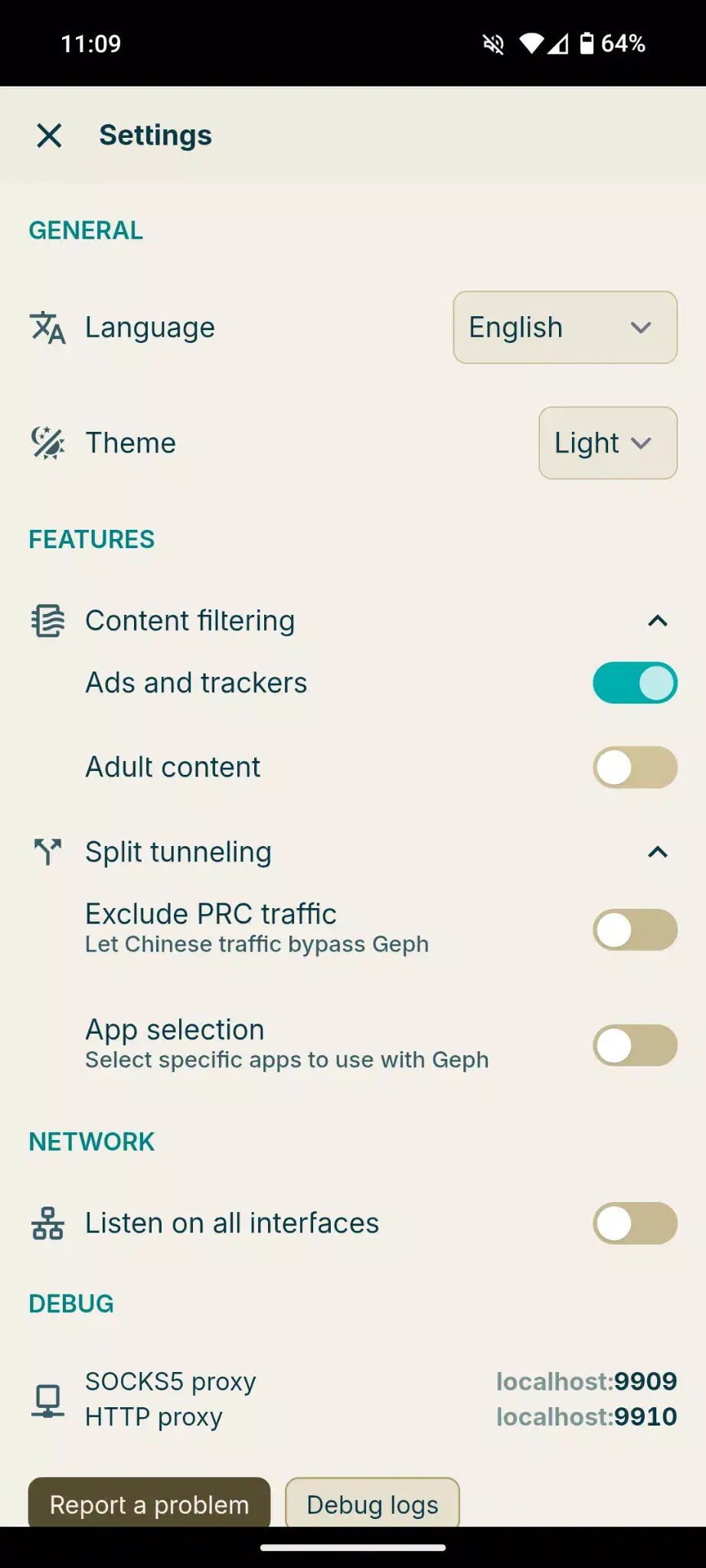Click the muted sound icon in status bar
The width and height of the screenshot is (706, 1568).
pos(492,44)
